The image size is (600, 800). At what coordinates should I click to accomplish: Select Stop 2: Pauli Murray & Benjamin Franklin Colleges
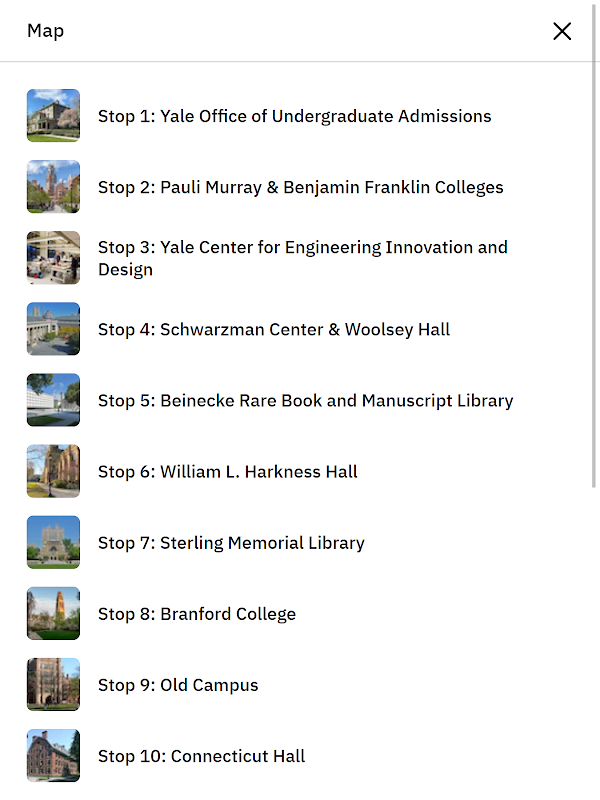point(300,187)
